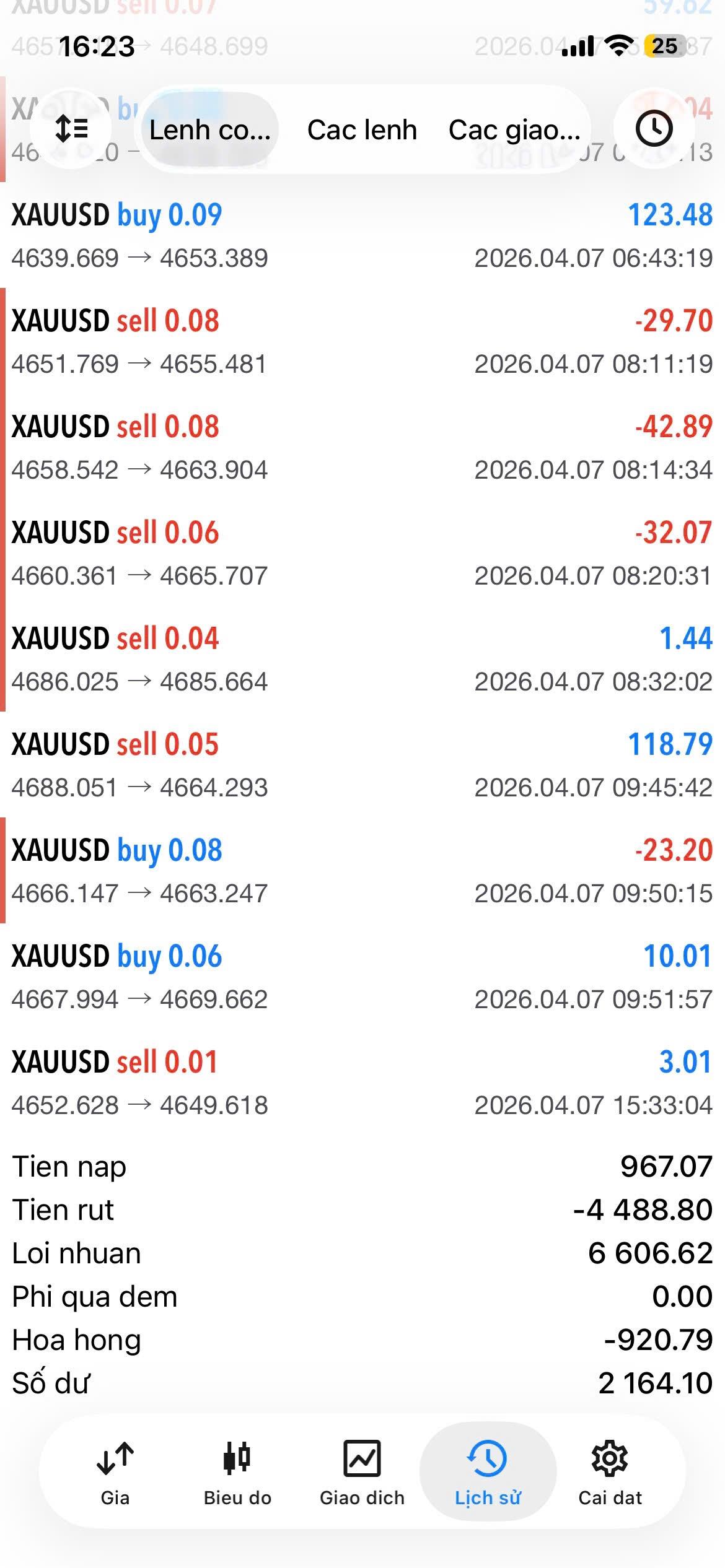Expand the buy 0.09 trade at 06:43:19
The image size is (725, 1568).
click(362, 236)
